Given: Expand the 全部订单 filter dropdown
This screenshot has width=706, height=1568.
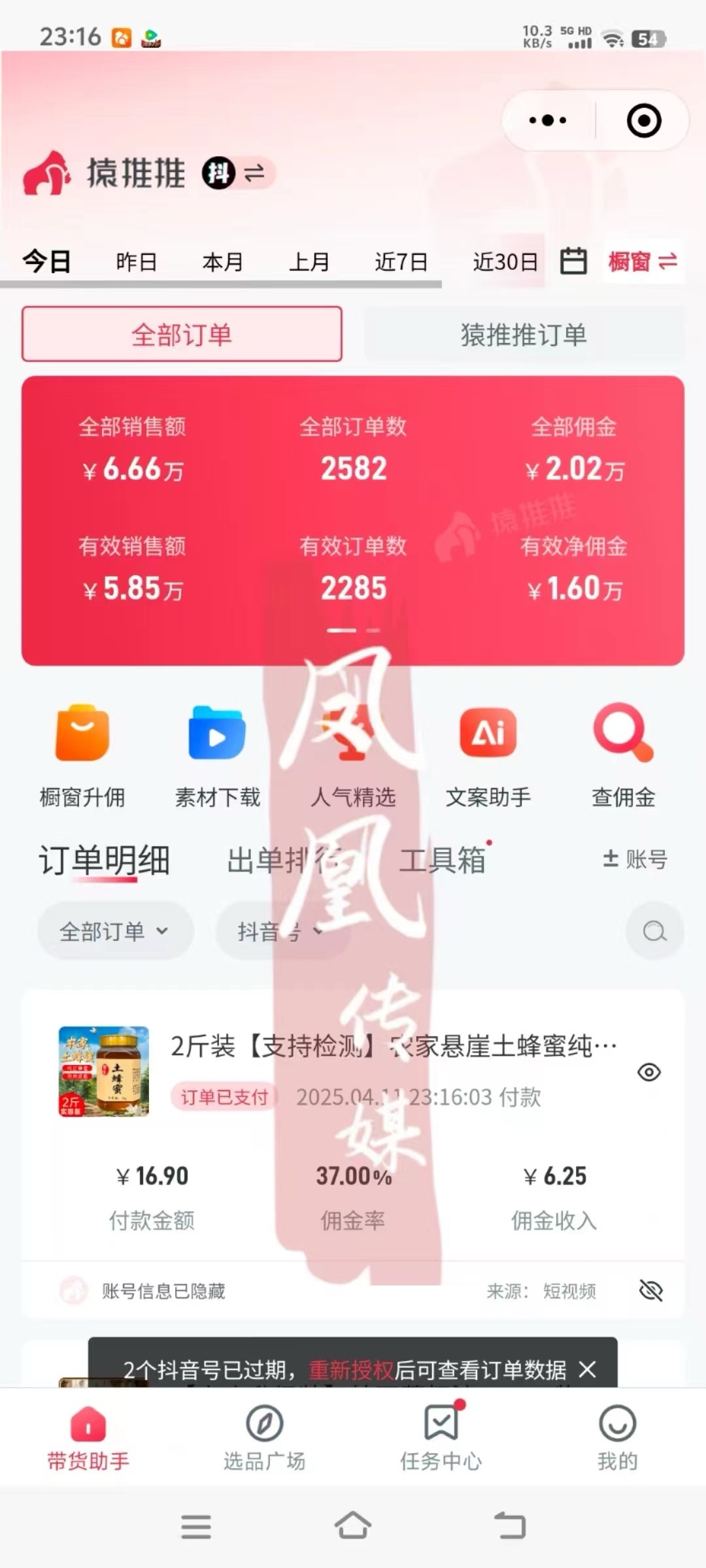Looking at the screenshot, I should [115, 931].
